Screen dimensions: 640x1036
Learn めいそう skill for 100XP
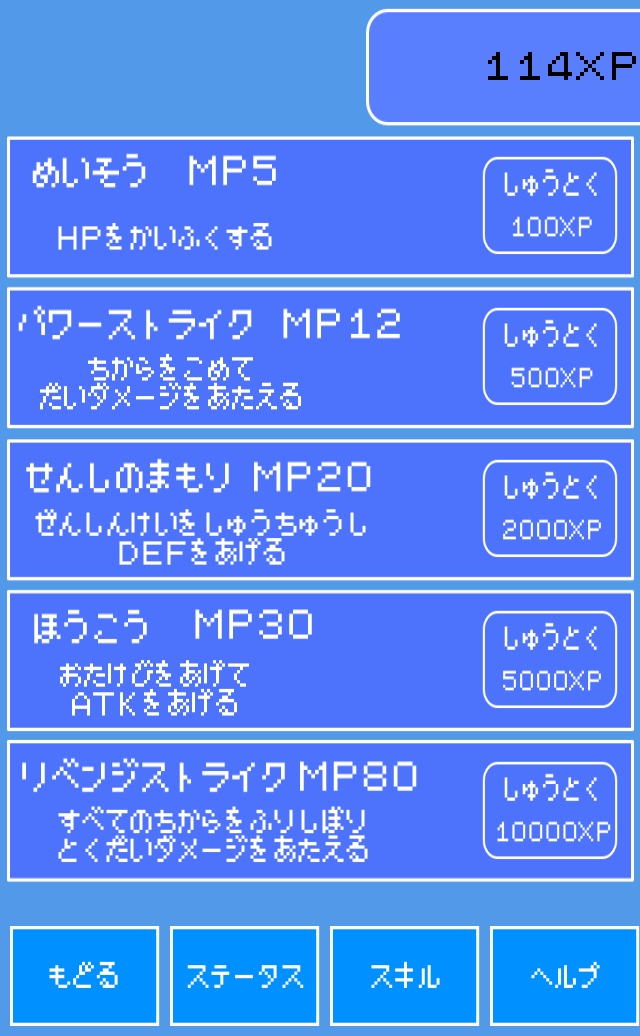(550, 205)
